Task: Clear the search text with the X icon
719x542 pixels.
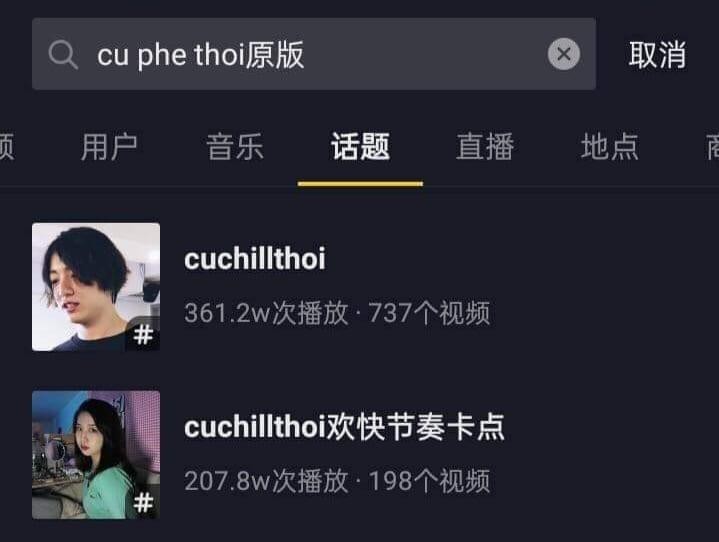Action: [564, 54]
